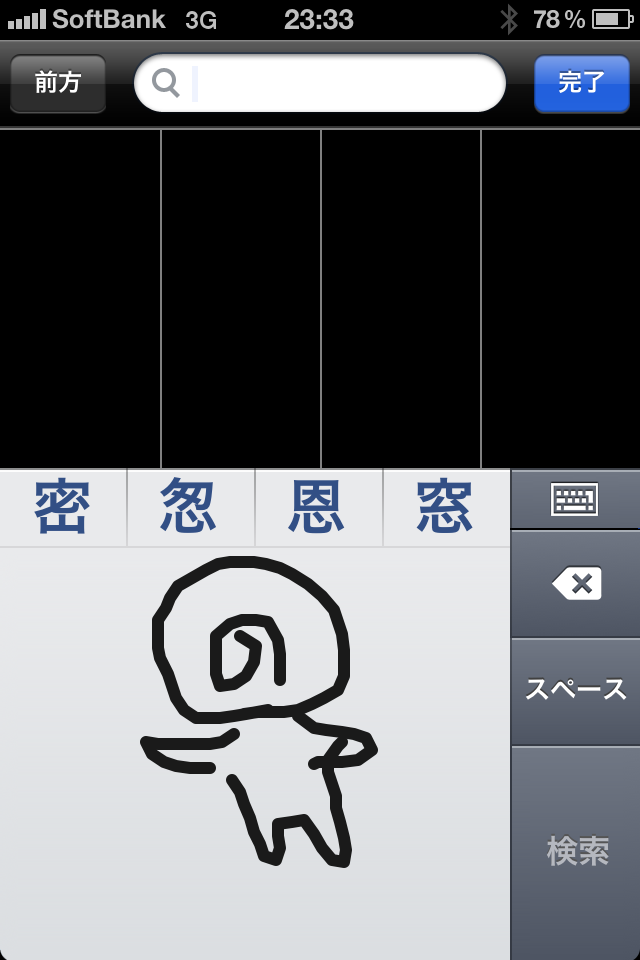Pick the candidate character 恩
This screenshot has width=640, height=960.
[x=318, y=508]
